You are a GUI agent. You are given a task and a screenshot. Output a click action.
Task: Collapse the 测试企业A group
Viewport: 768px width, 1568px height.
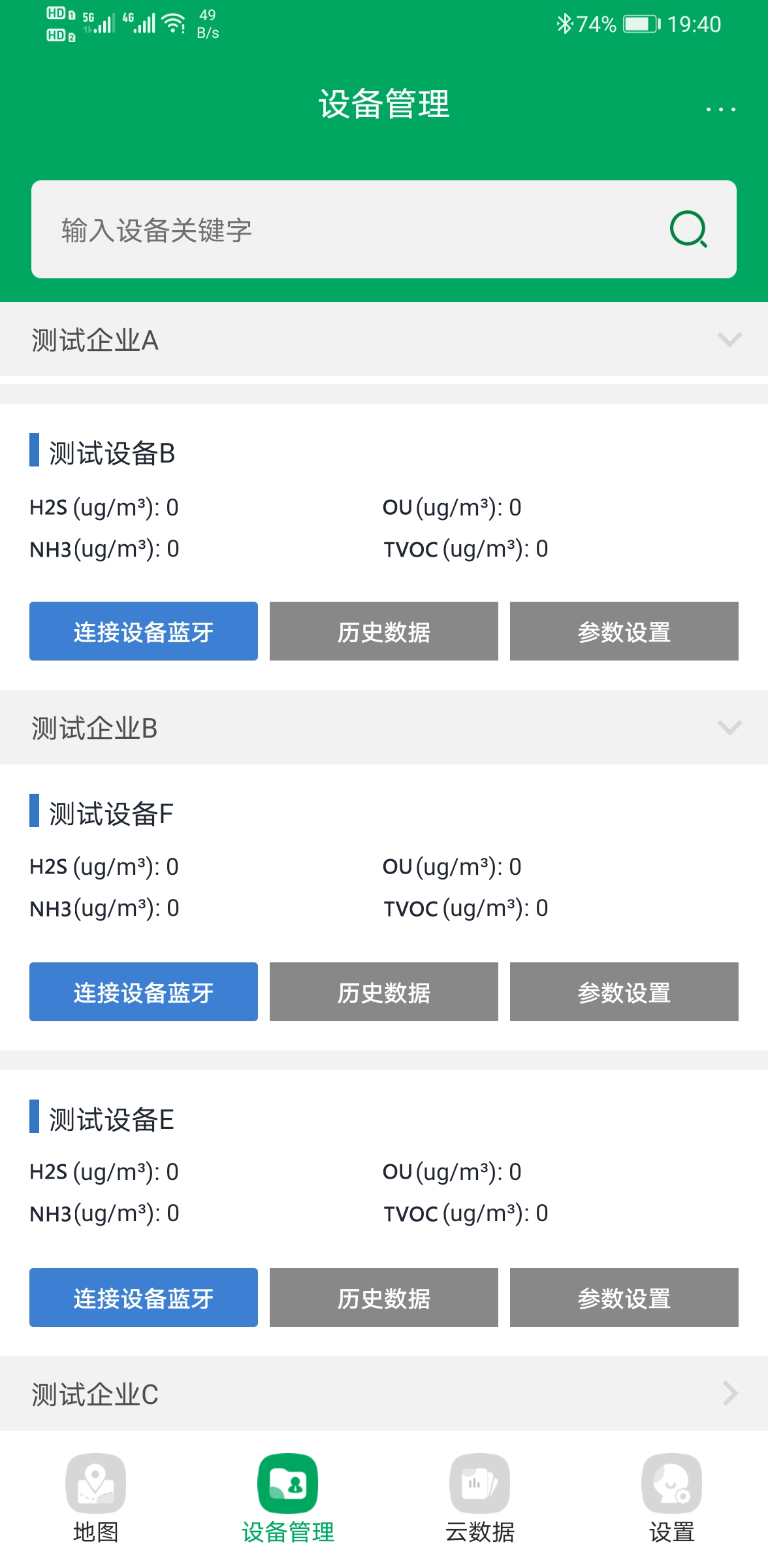[384, 339]
